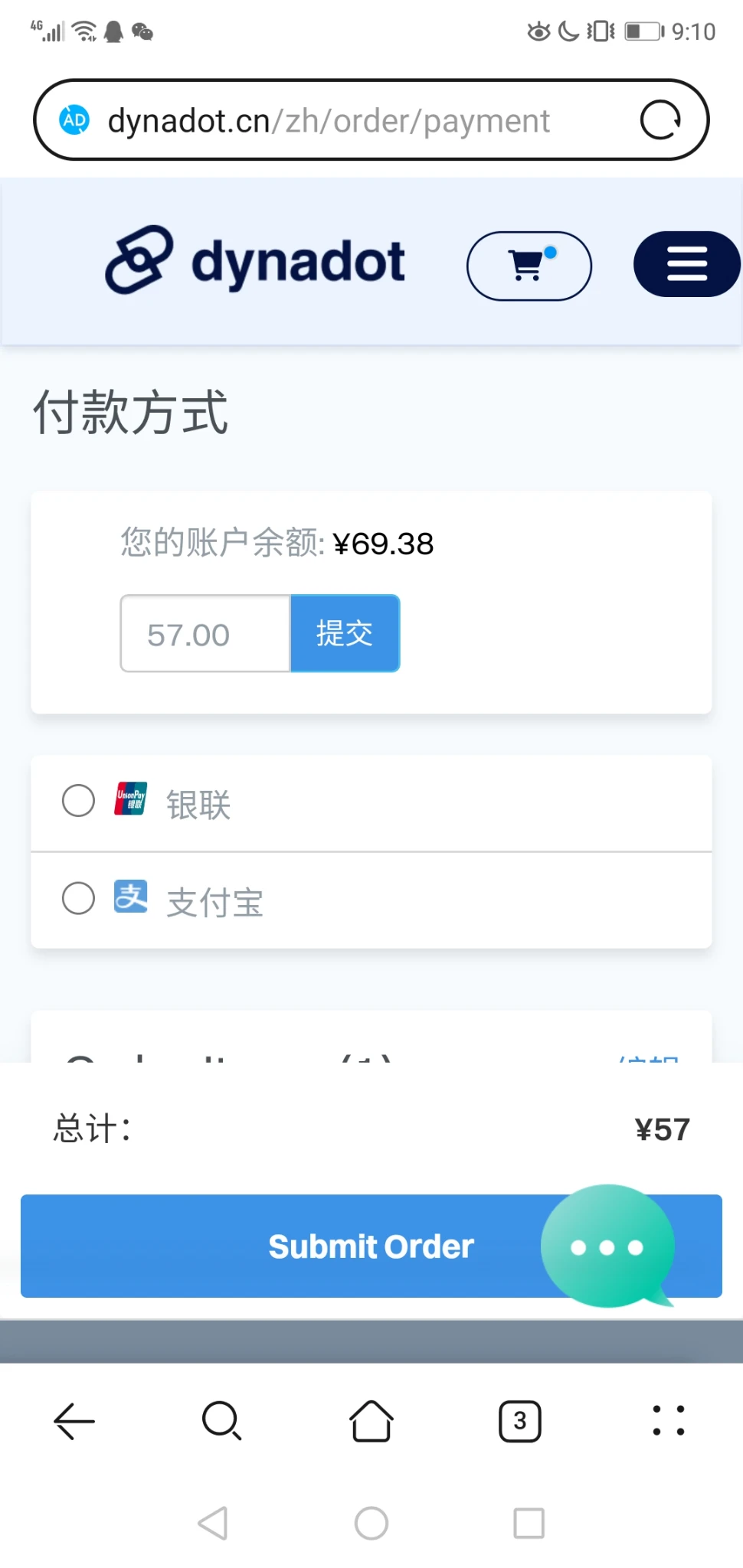Open the hamburger menu
The width and height of the screenshot is (743, 1568).
686,264
